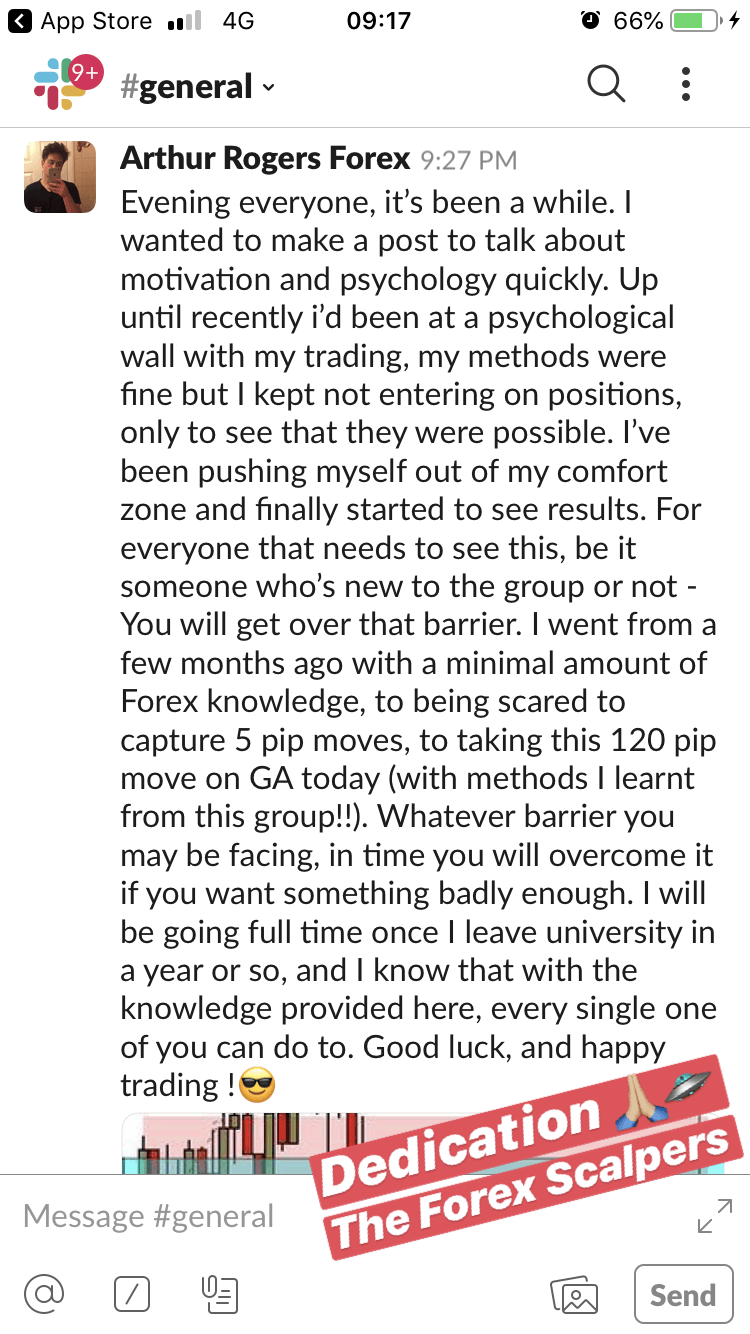Viewport: 750px width, 1334px height.
Task: Insert an @ mention
Action: click(x=44, y=1295)
